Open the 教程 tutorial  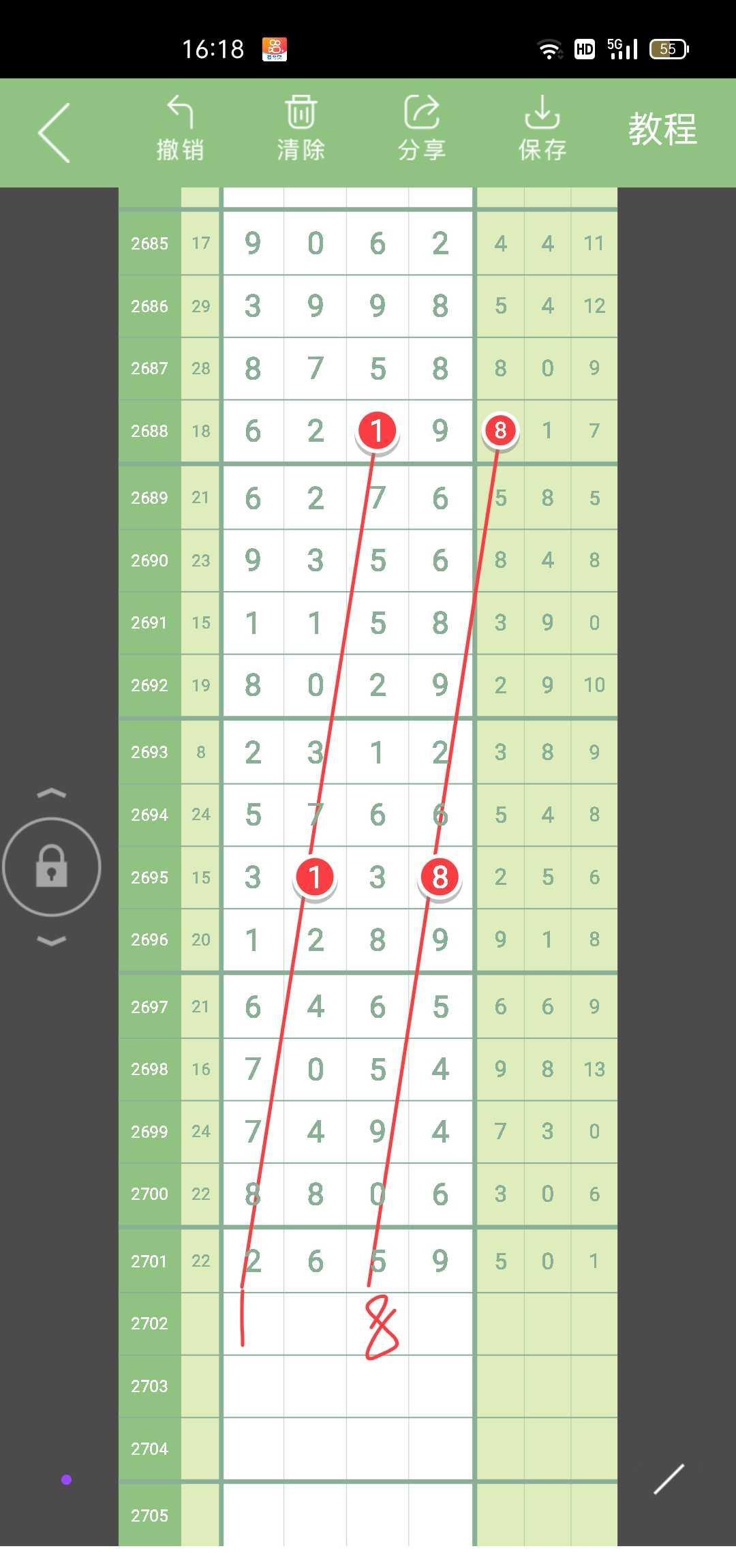662,129
